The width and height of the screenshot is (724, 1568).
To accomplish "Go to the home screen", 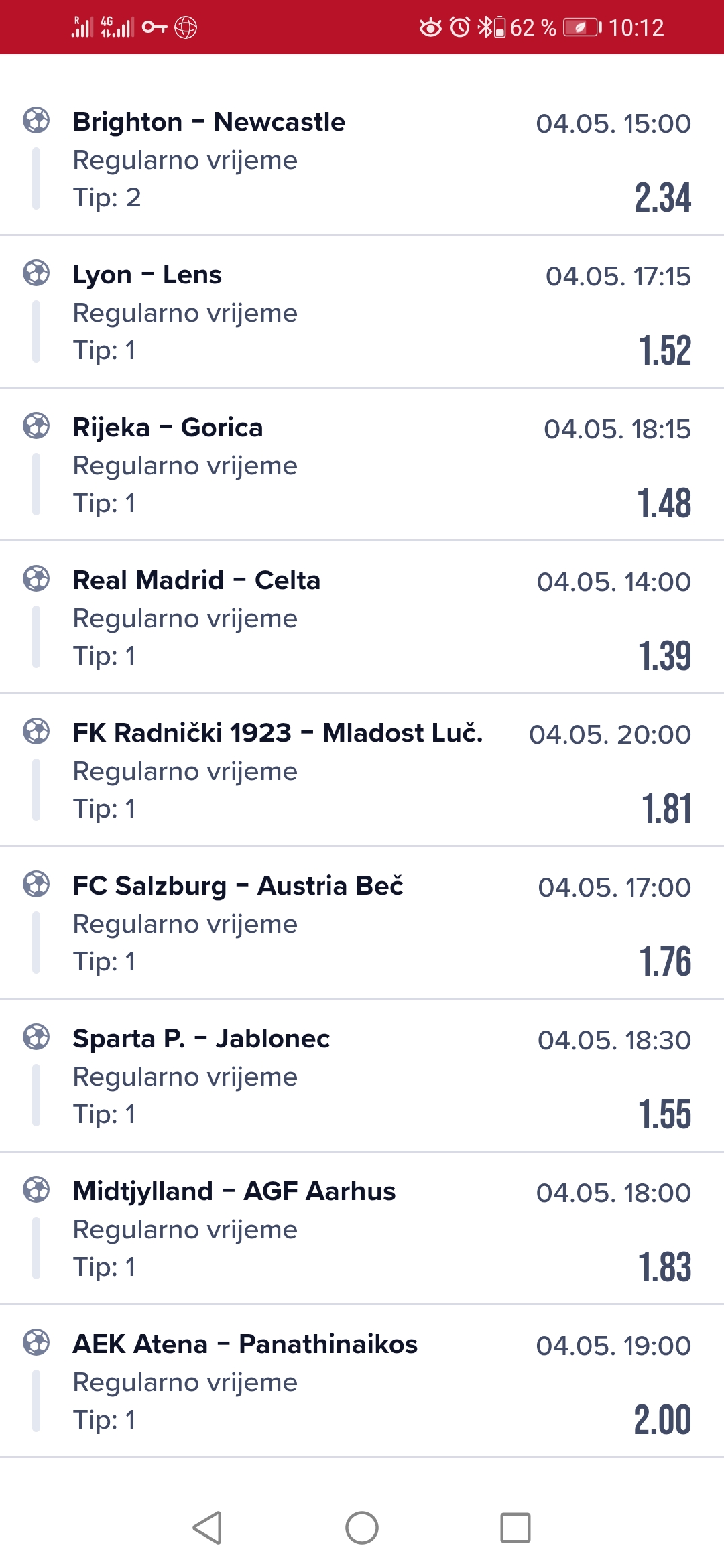I will pyautogui.click(x=362, y=1528).
